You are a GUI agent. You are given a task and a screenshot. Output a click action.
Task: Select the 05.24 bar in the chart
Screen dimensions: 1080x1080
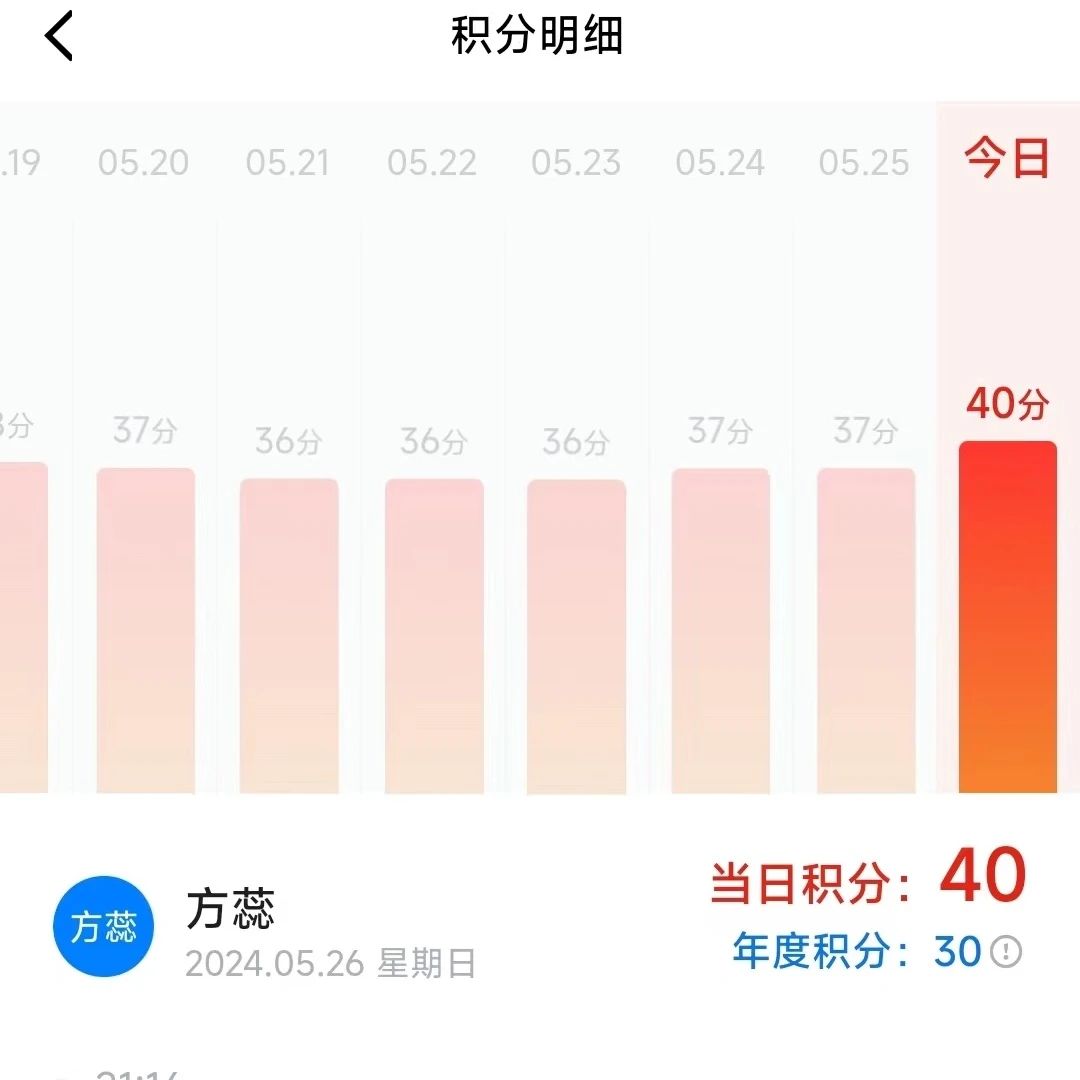(x=720, y=630)
